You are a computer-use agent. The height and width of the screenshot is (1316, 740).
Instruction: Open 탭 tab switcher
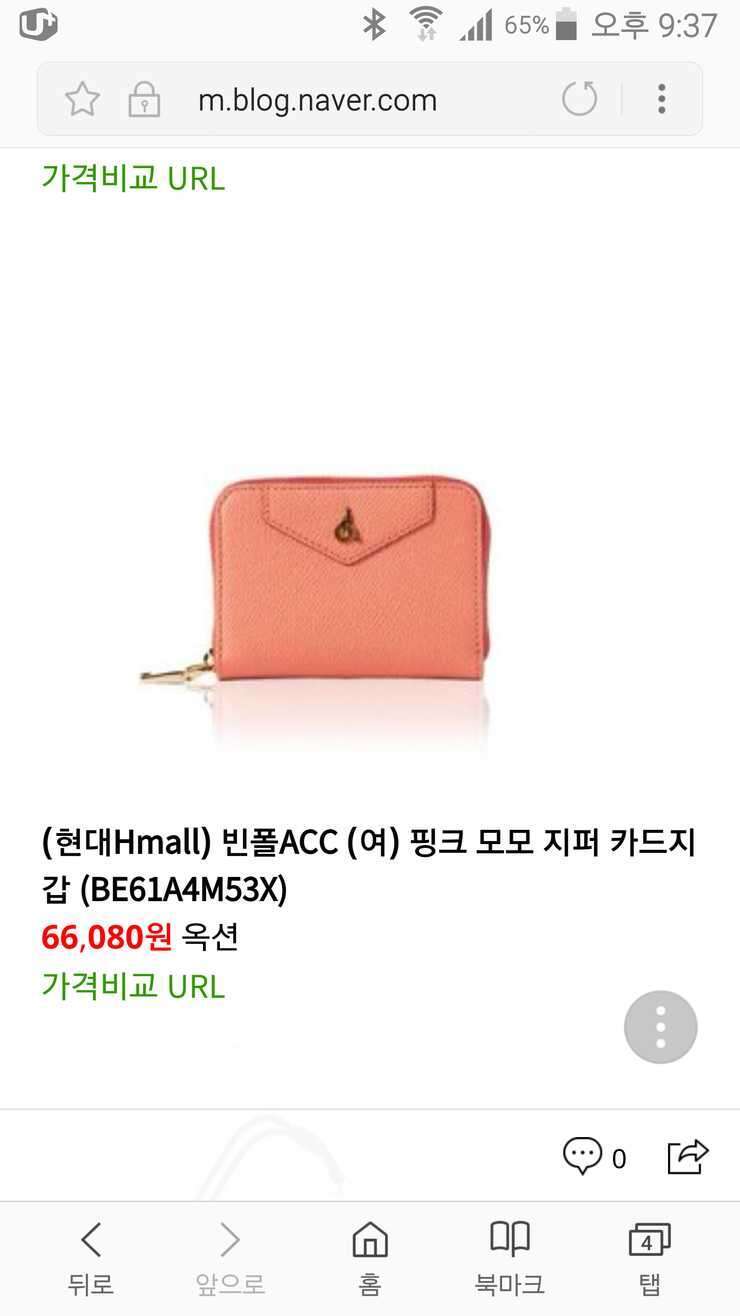649,1259
